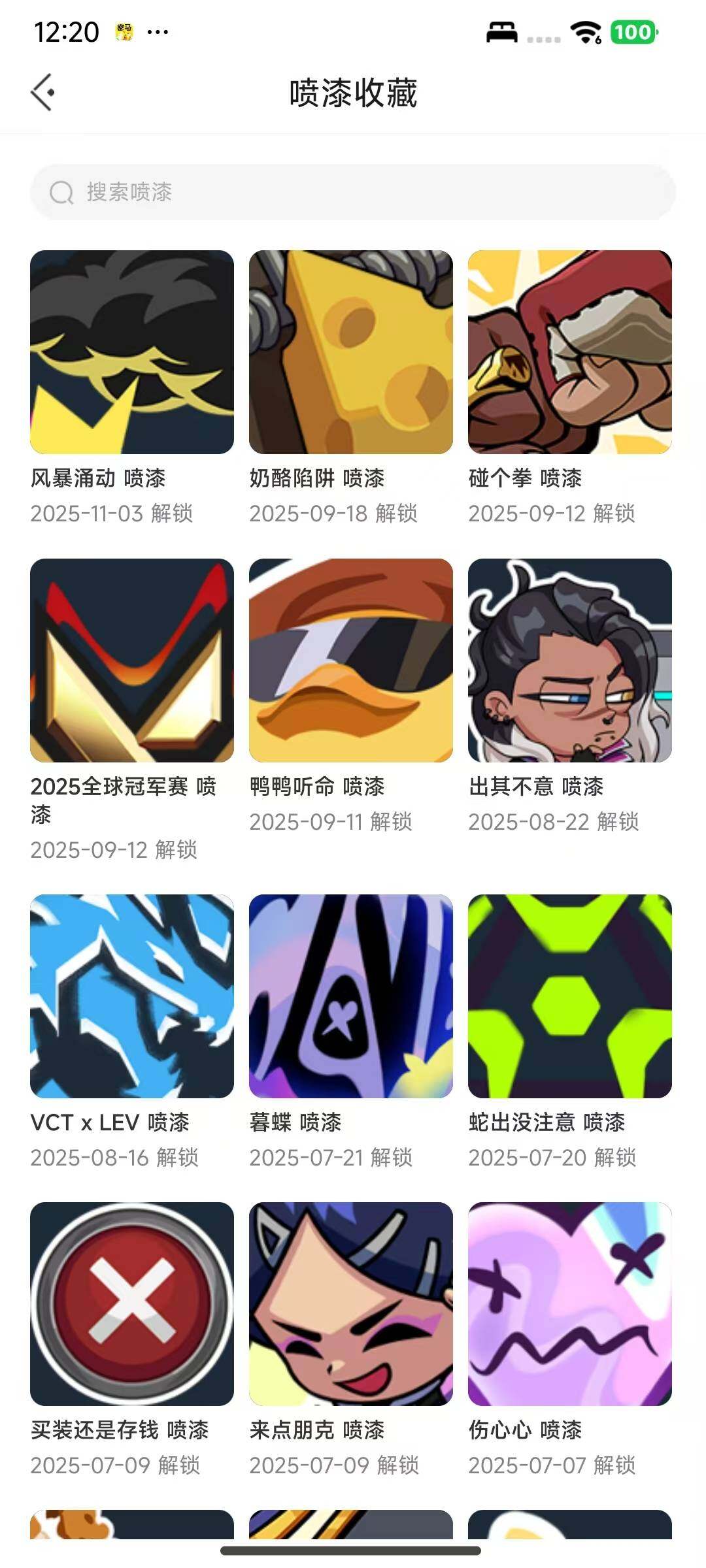Open the VCT x LEV spray

pyautogui.click(x=132, y=996)
